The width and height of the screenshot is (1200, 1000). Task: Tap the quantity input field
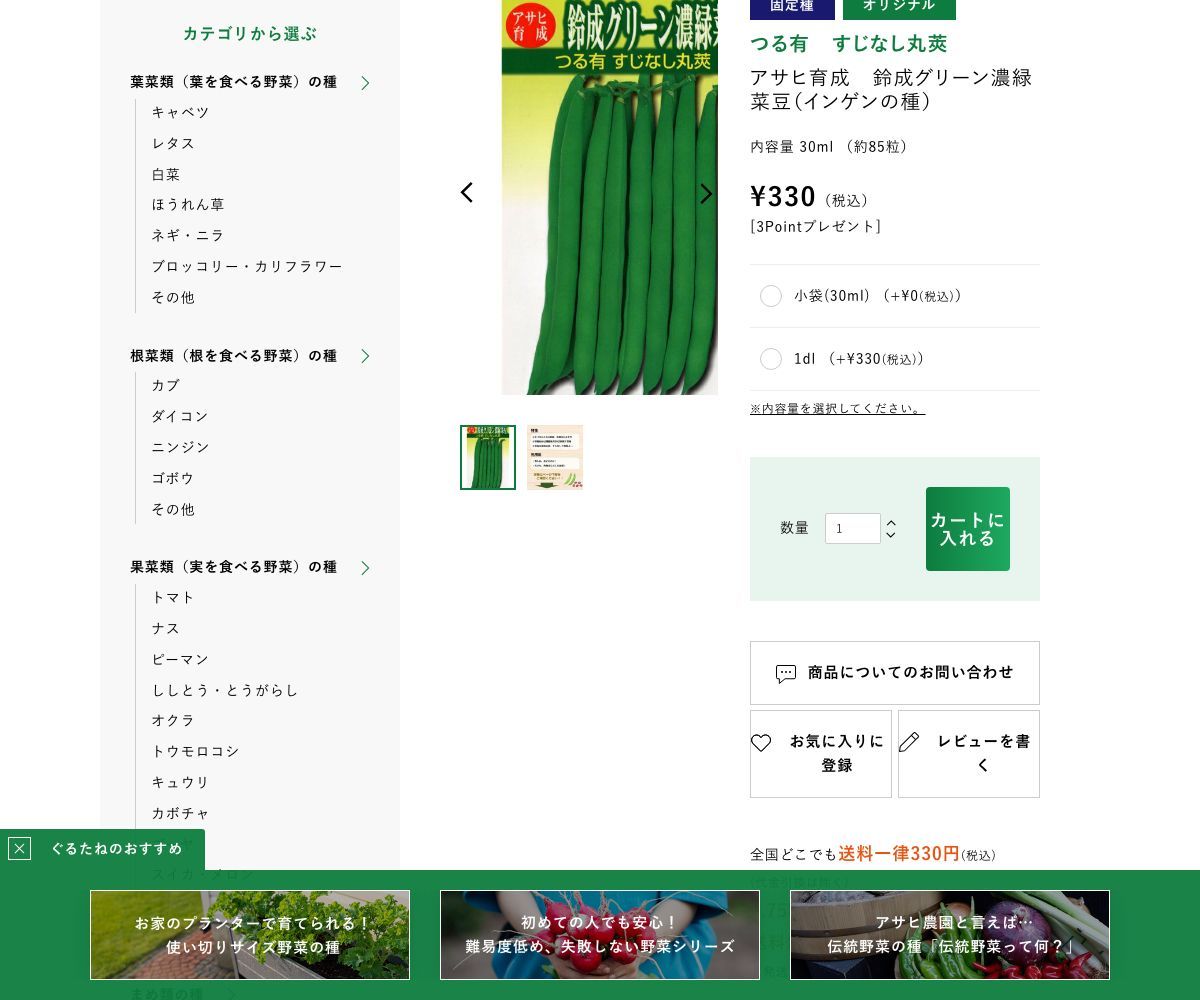pos(852,528)
